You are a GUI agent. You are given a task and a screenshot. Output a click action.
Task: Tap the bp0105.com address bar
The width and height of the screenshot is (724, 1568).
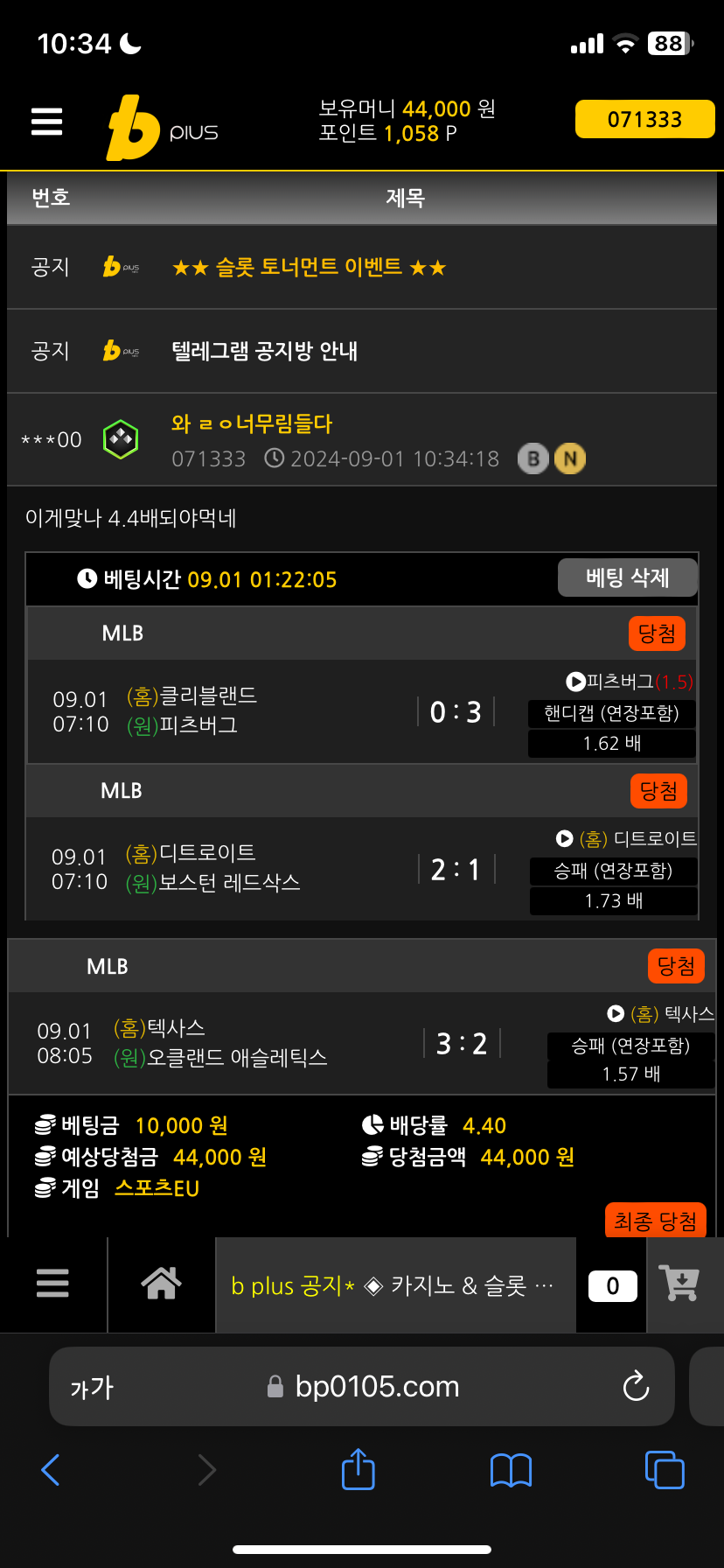[x=376, y=1386]
